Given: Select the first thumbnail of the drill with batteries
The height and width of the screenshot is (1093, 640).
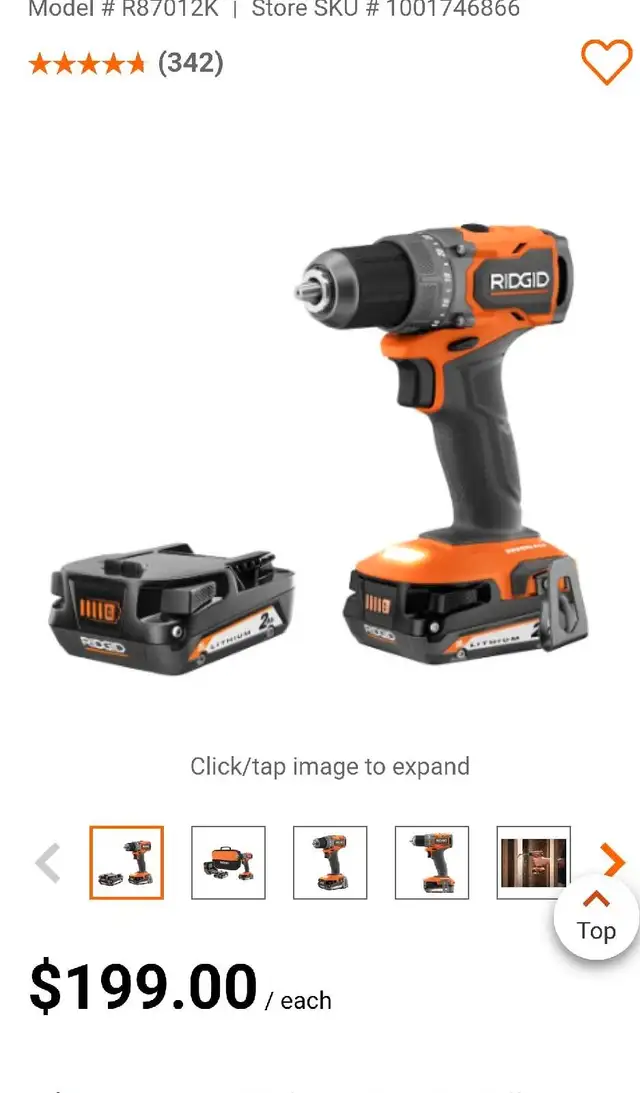Looking at the screenshot, I should pos(126,862).
